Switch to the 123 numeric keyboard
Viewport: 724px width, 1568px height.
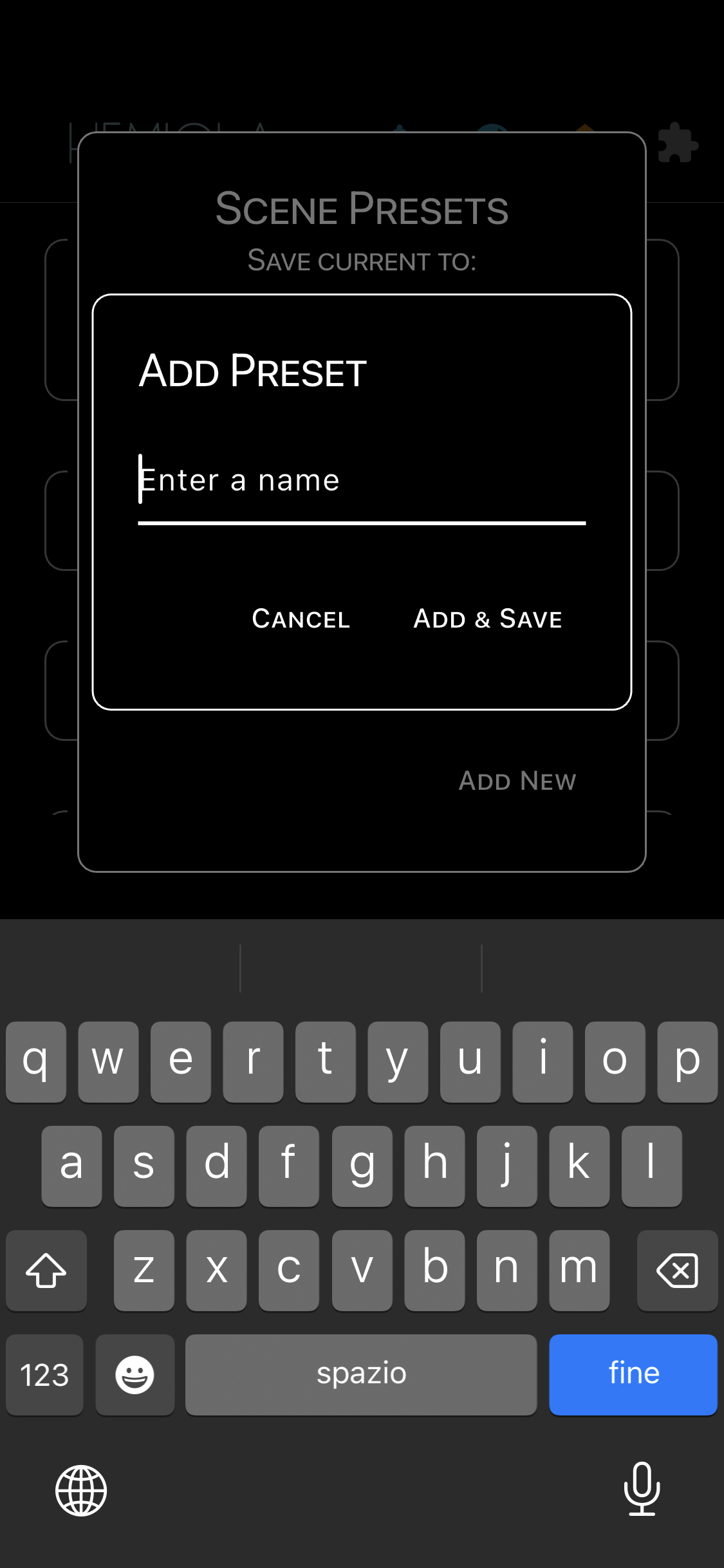click(x=44, y=1375)
